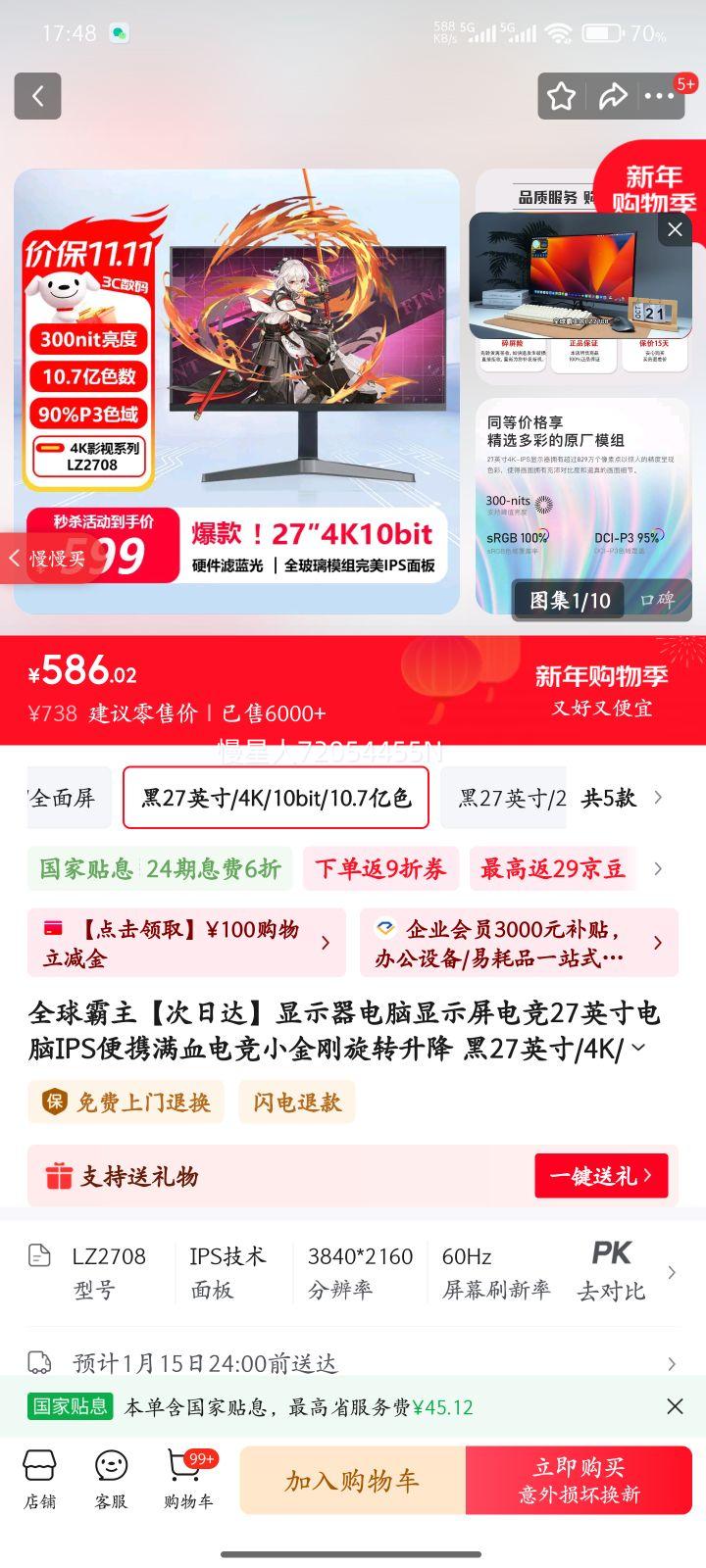Click the red gift icon beside 支持送礼物

pos(61,1175)
